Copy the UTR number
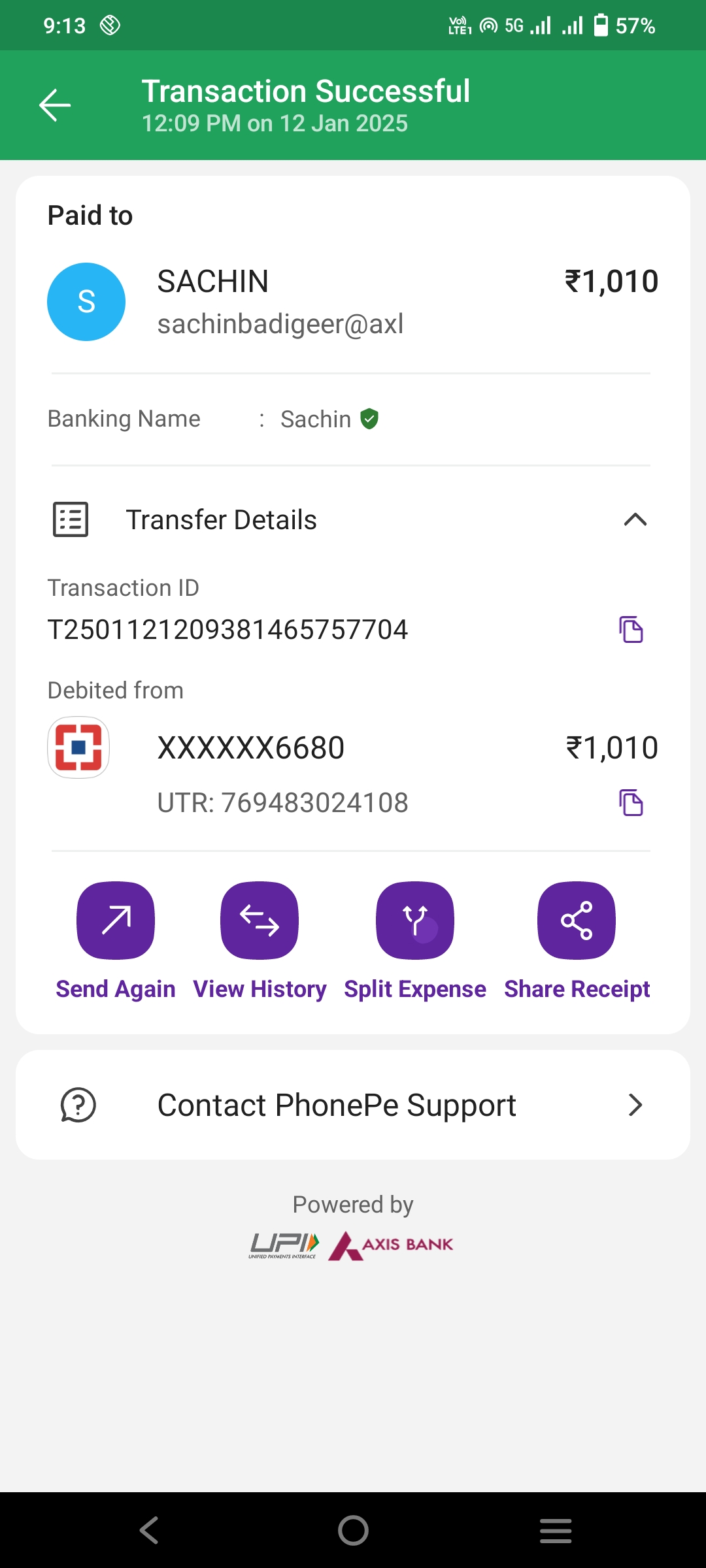This screenshot has height=1568, width=706. [631, 802]
